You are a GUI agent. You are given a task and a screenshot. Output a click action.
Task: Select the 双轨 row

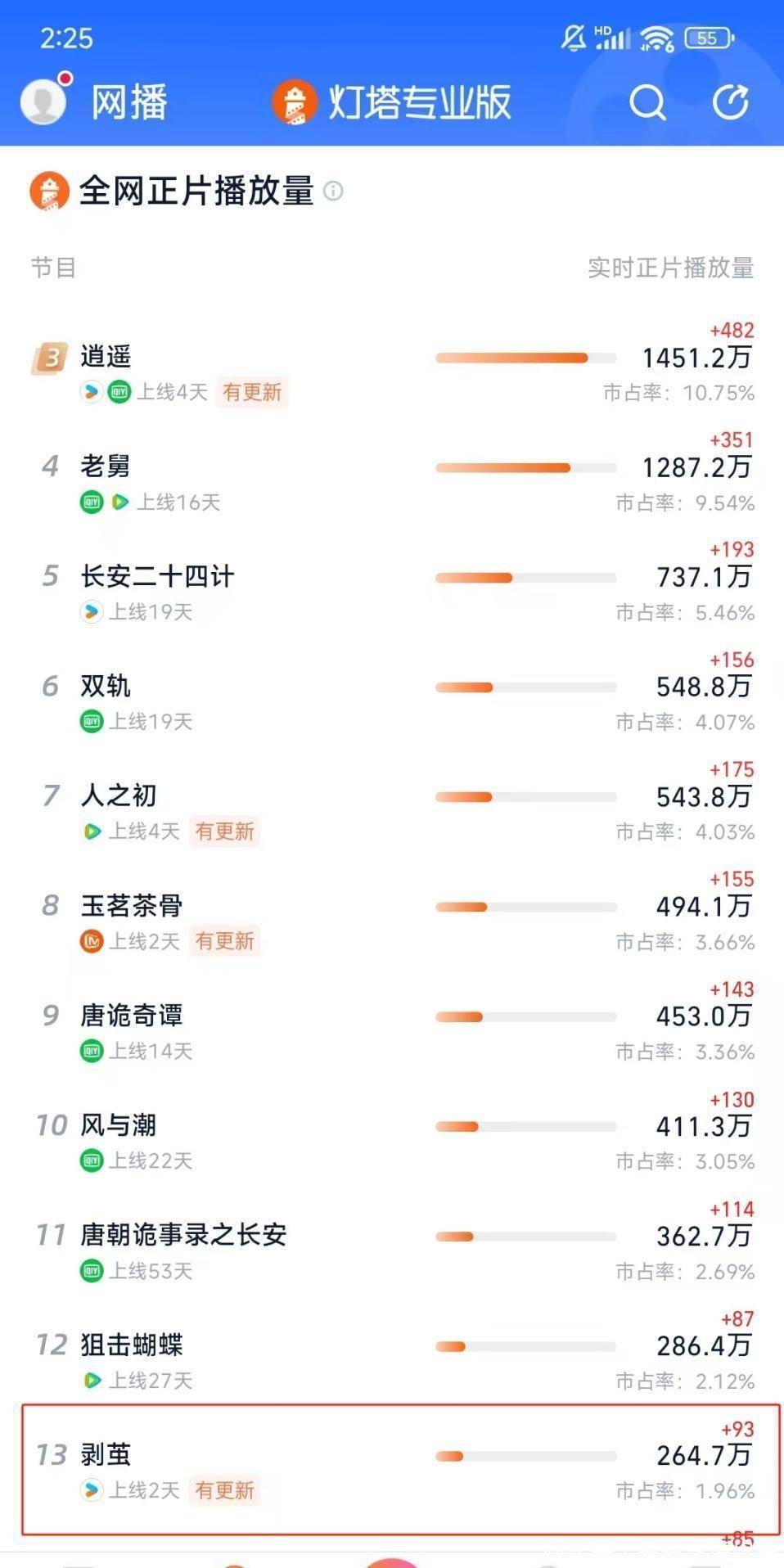pos(105,687)
